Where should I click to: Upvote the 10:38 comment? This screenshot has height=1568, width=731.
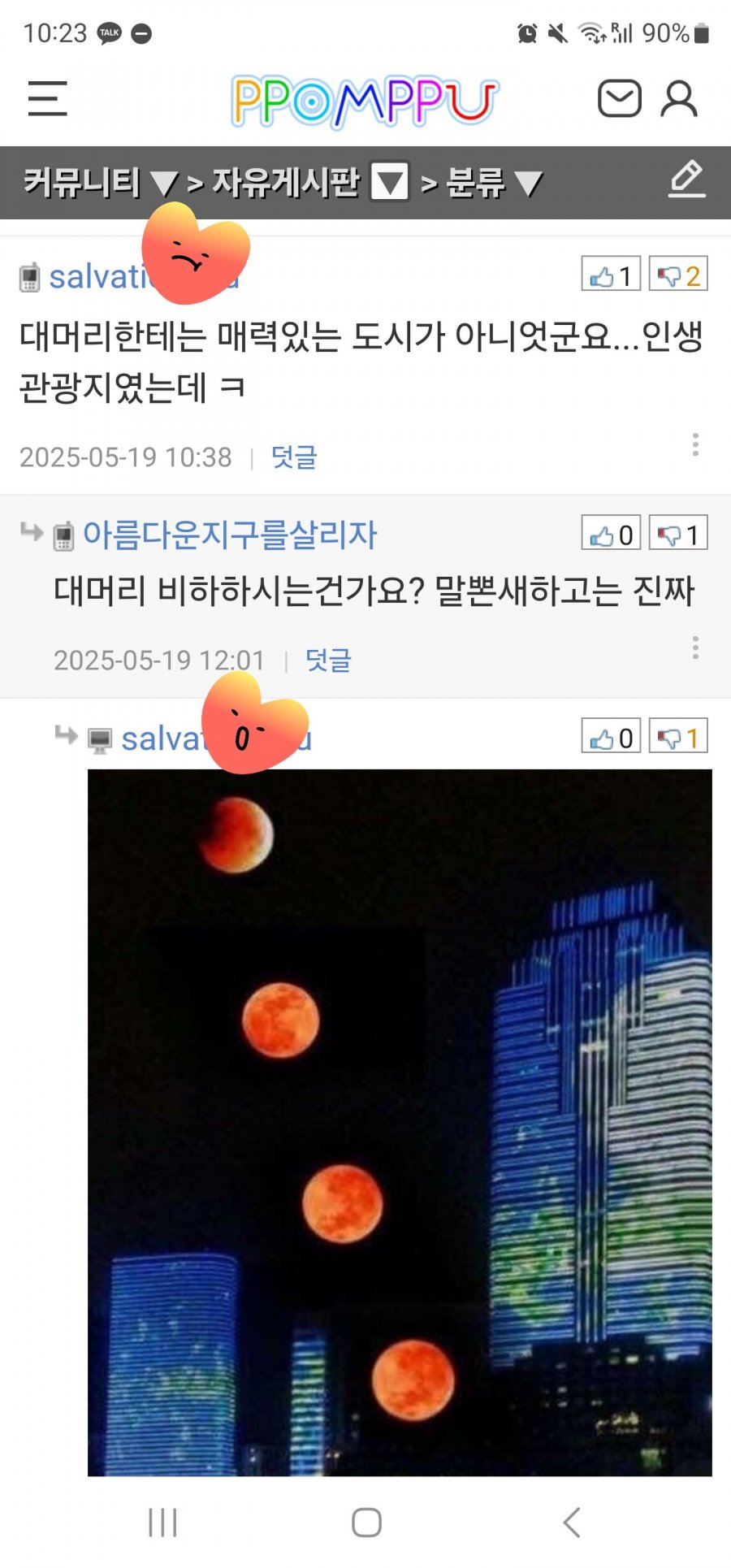611,275
